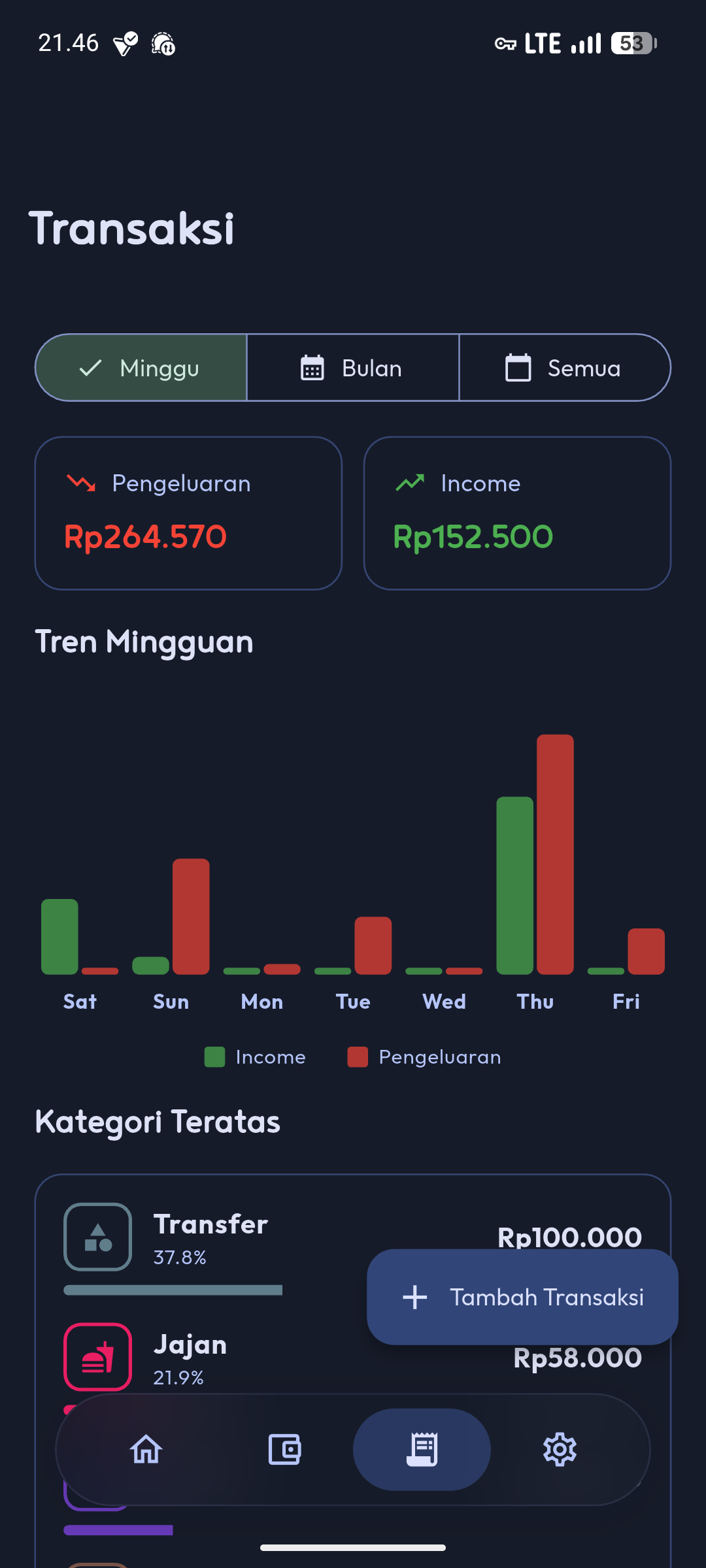Image resolution: width=706 pixels, height=1568 pixels.
Task: Click the Jajan food category icon
Action: pos(97,1356)
